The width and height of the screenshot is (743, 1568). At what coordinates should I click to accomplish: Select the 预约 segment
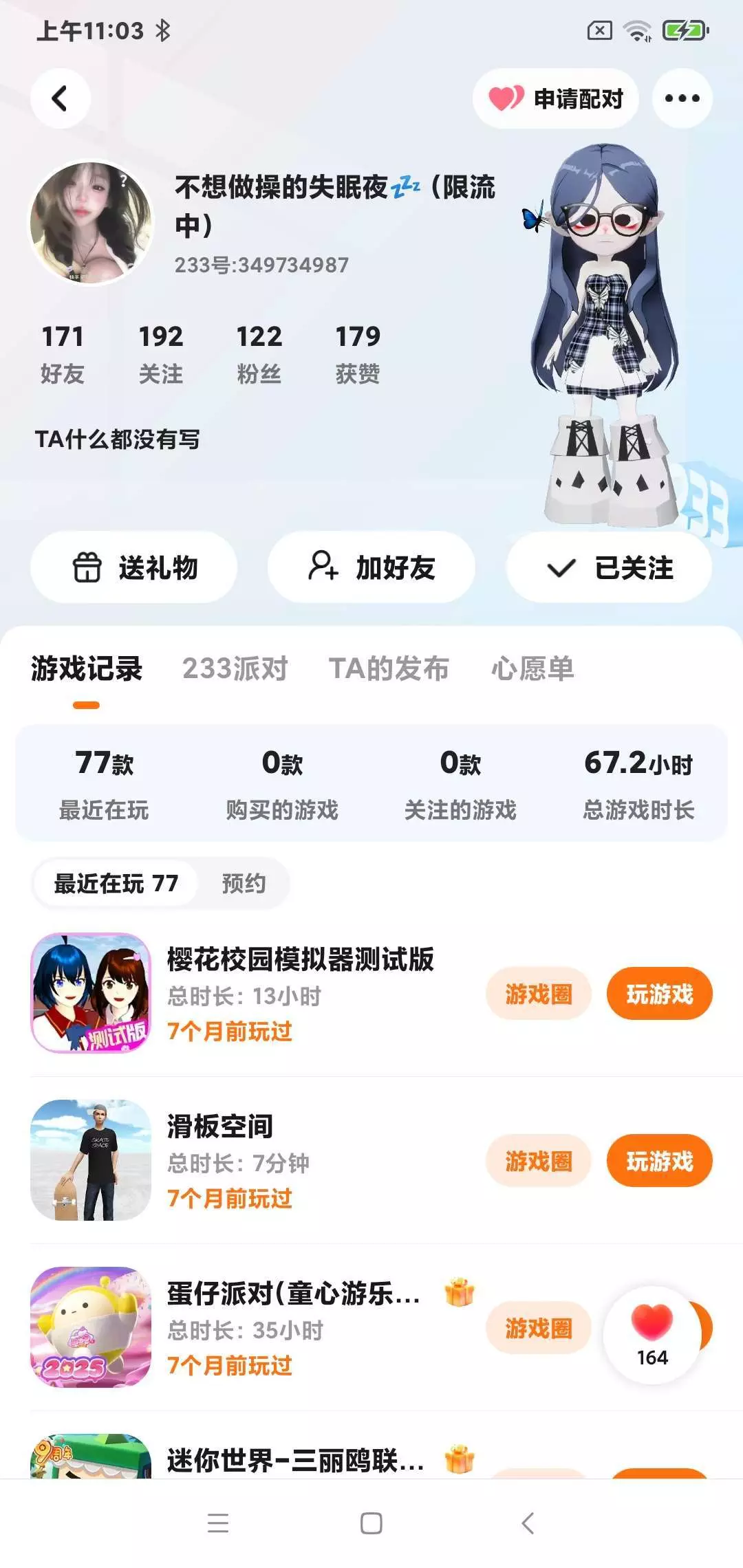(x=244, y=883)
